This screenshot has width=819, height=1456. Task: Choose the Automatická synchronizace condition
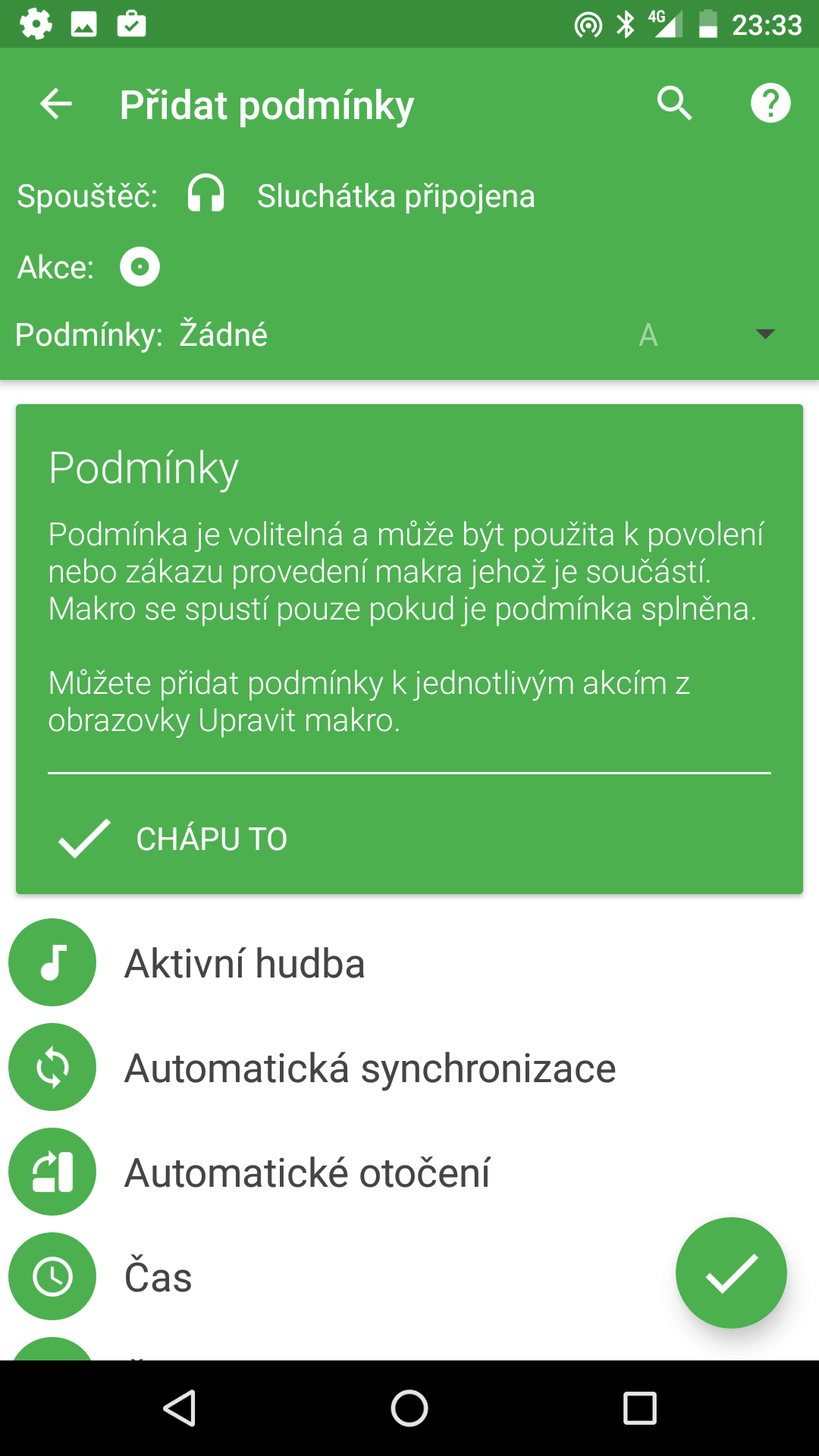[x=409, y=1068]
